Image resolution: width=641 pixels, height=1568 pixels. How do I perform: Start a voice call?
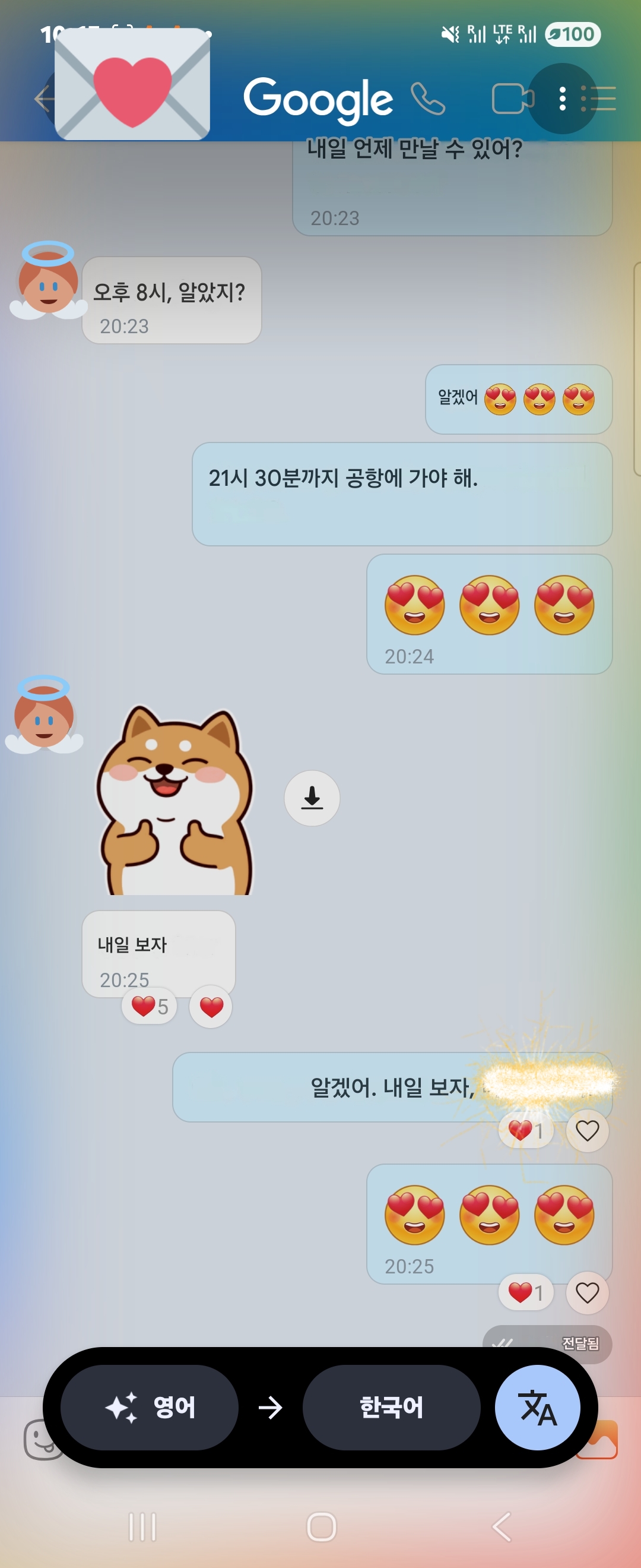[x=428, y=99]
